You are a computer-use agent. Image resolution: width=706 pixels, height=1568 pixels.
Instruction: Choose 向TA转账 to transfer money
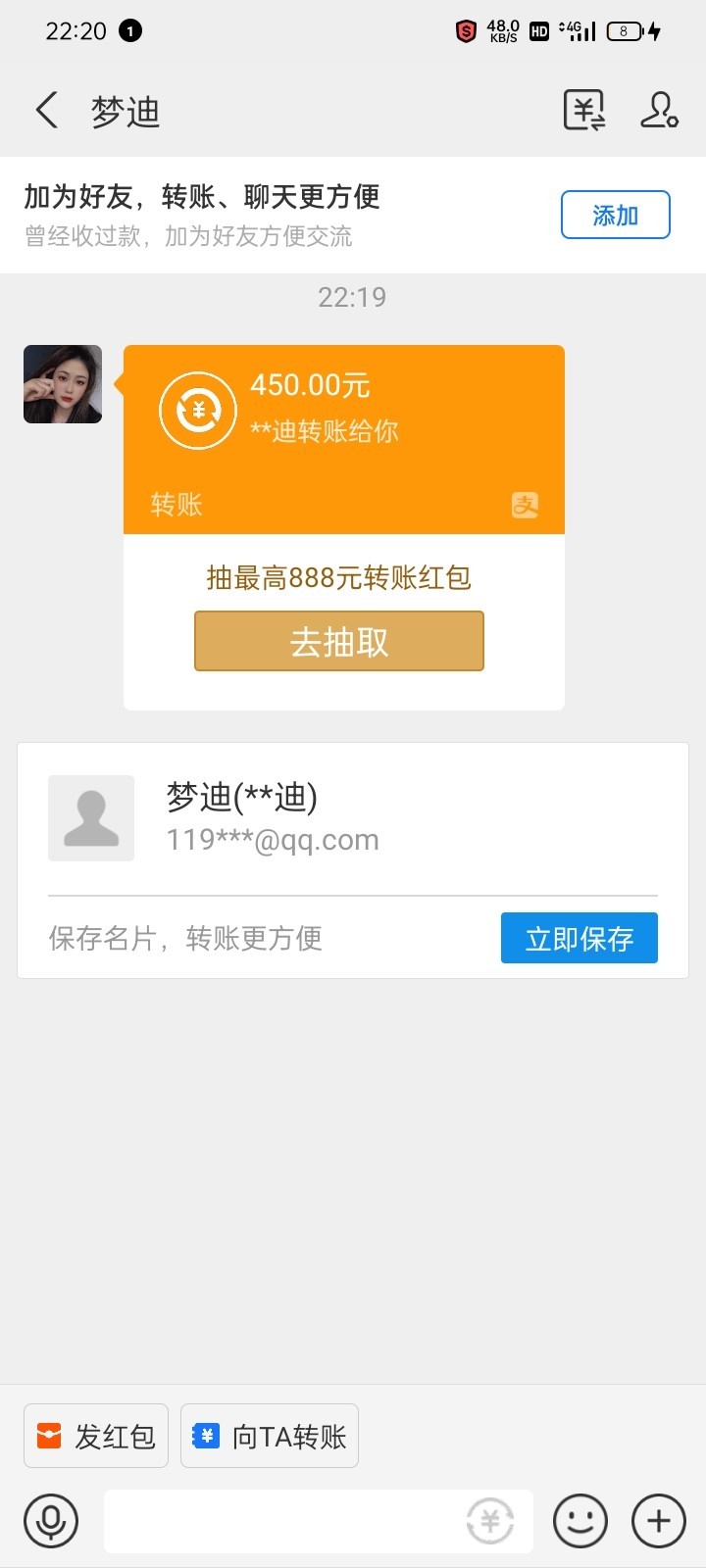(270, 1436)
